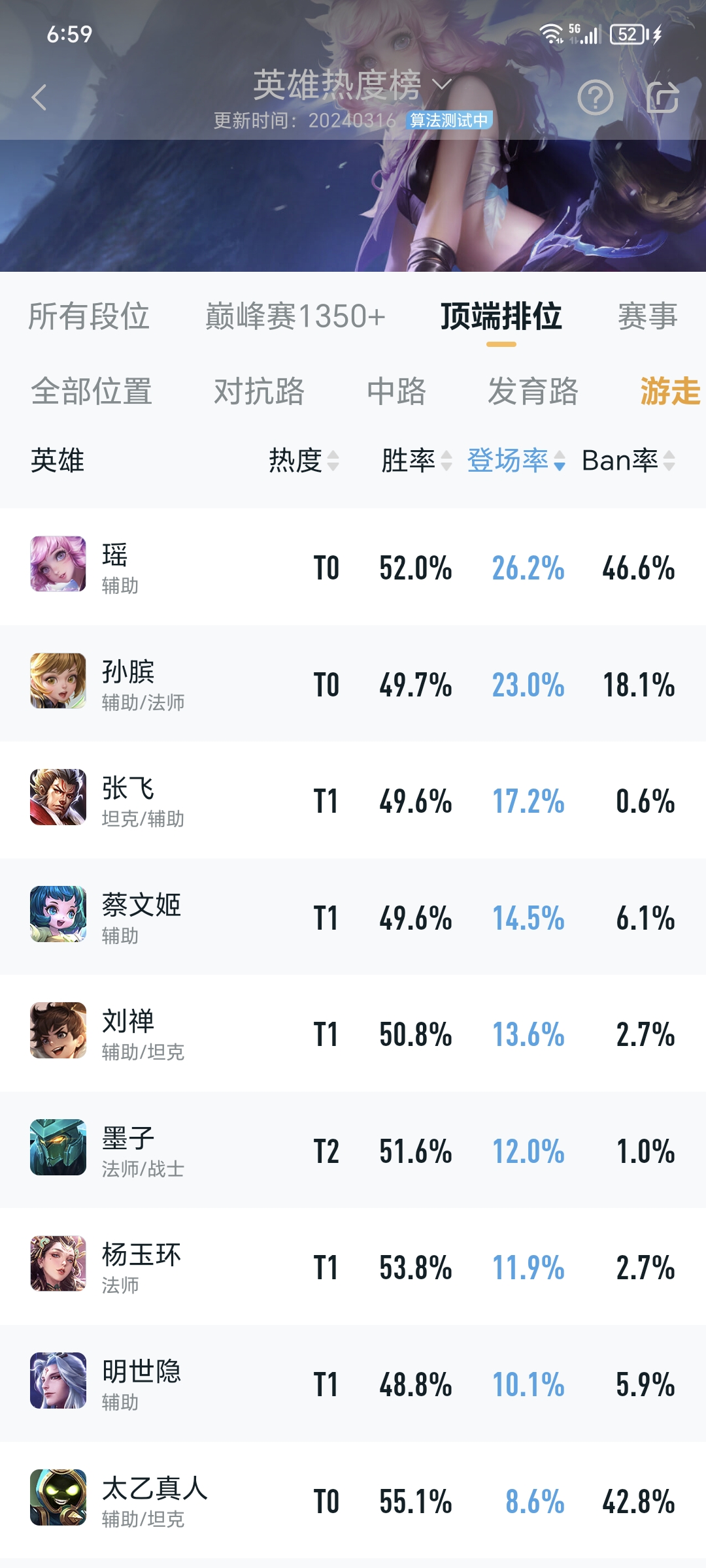706x1568 pixels.
Task: Select the 巅峰赛1350+ tab
Action: pyautogui.click(x=295, y=317)
